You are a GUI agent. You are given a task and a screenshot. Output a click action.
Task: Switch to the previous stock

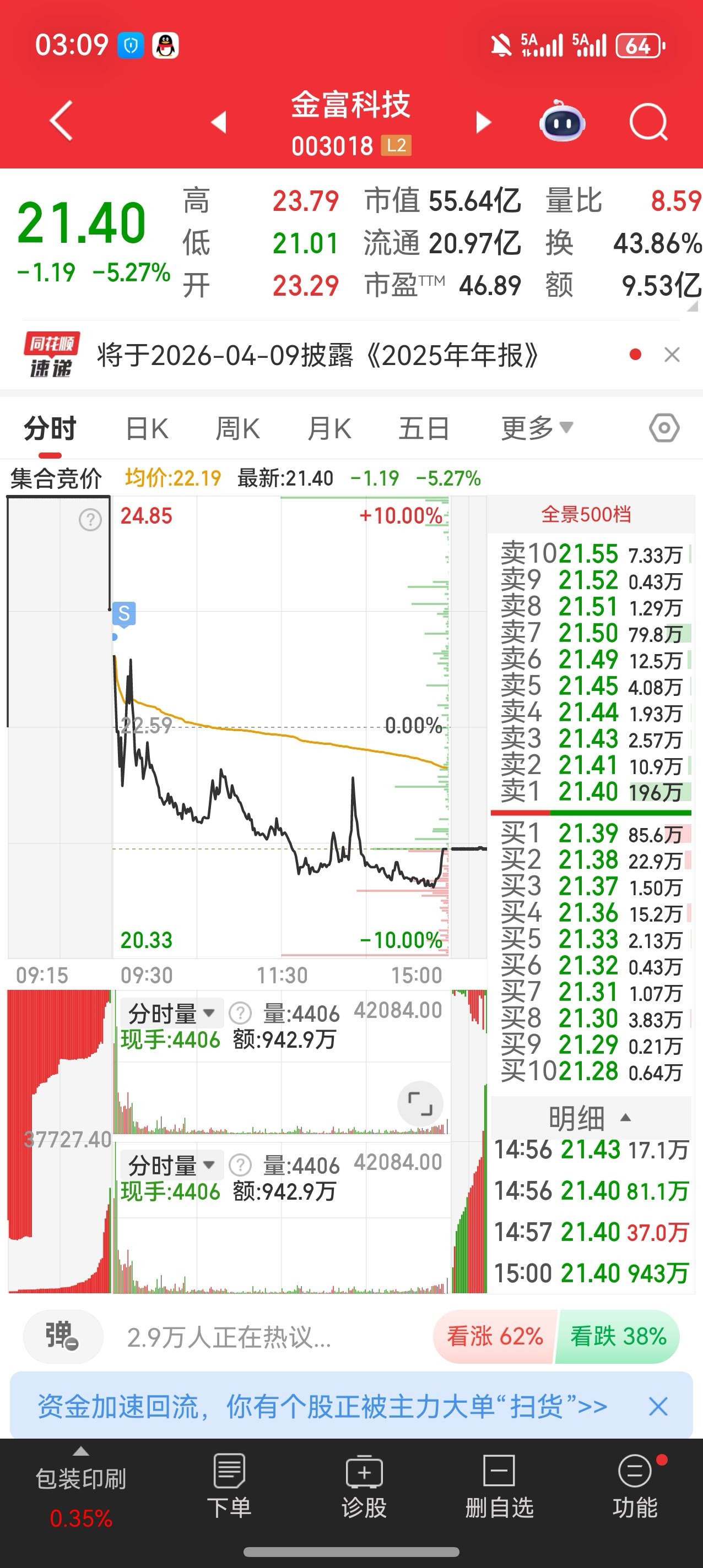(x=219, y=122)
